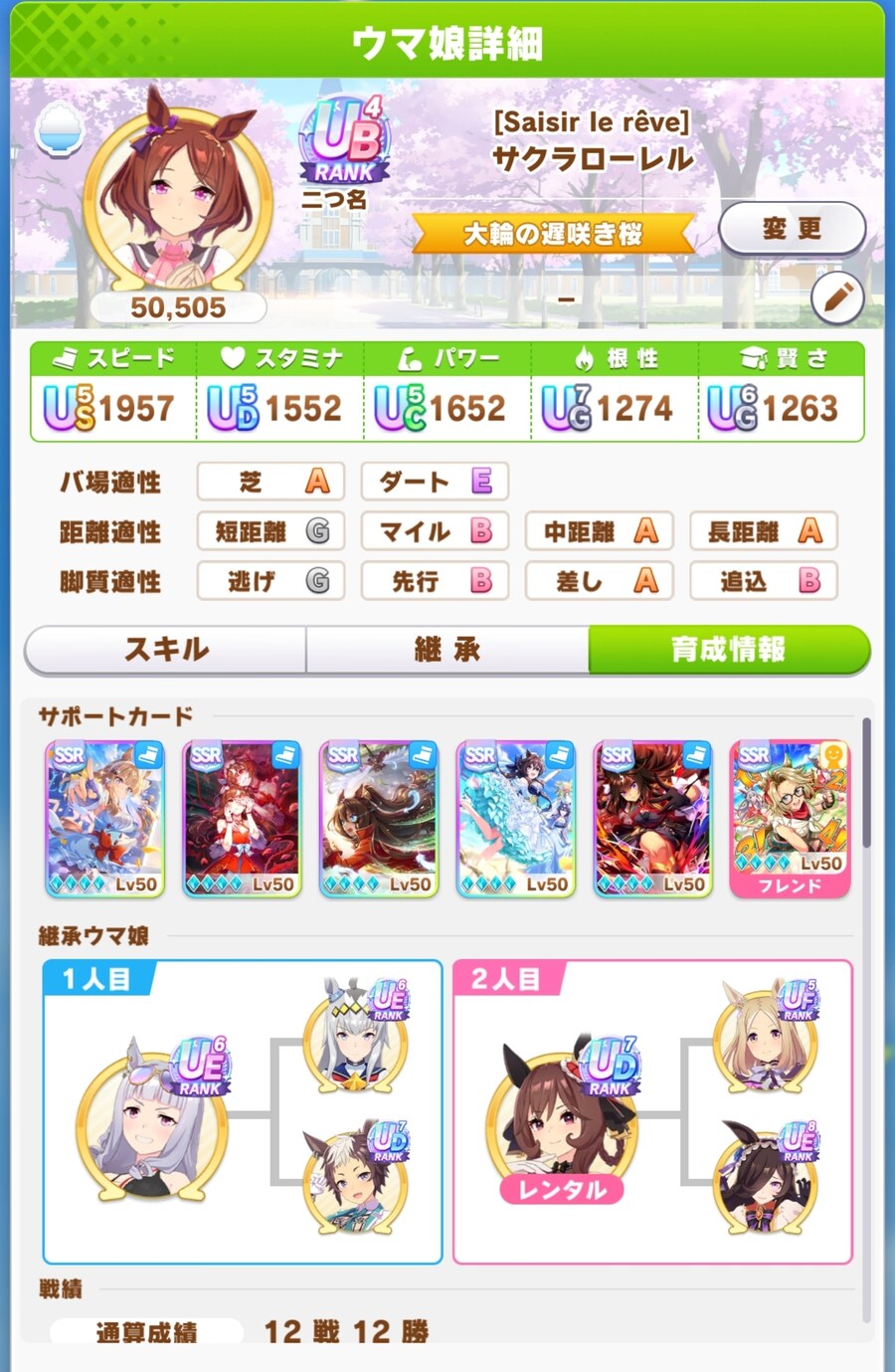
Task: Open the first SSR support card
Action: coord(104,819)
